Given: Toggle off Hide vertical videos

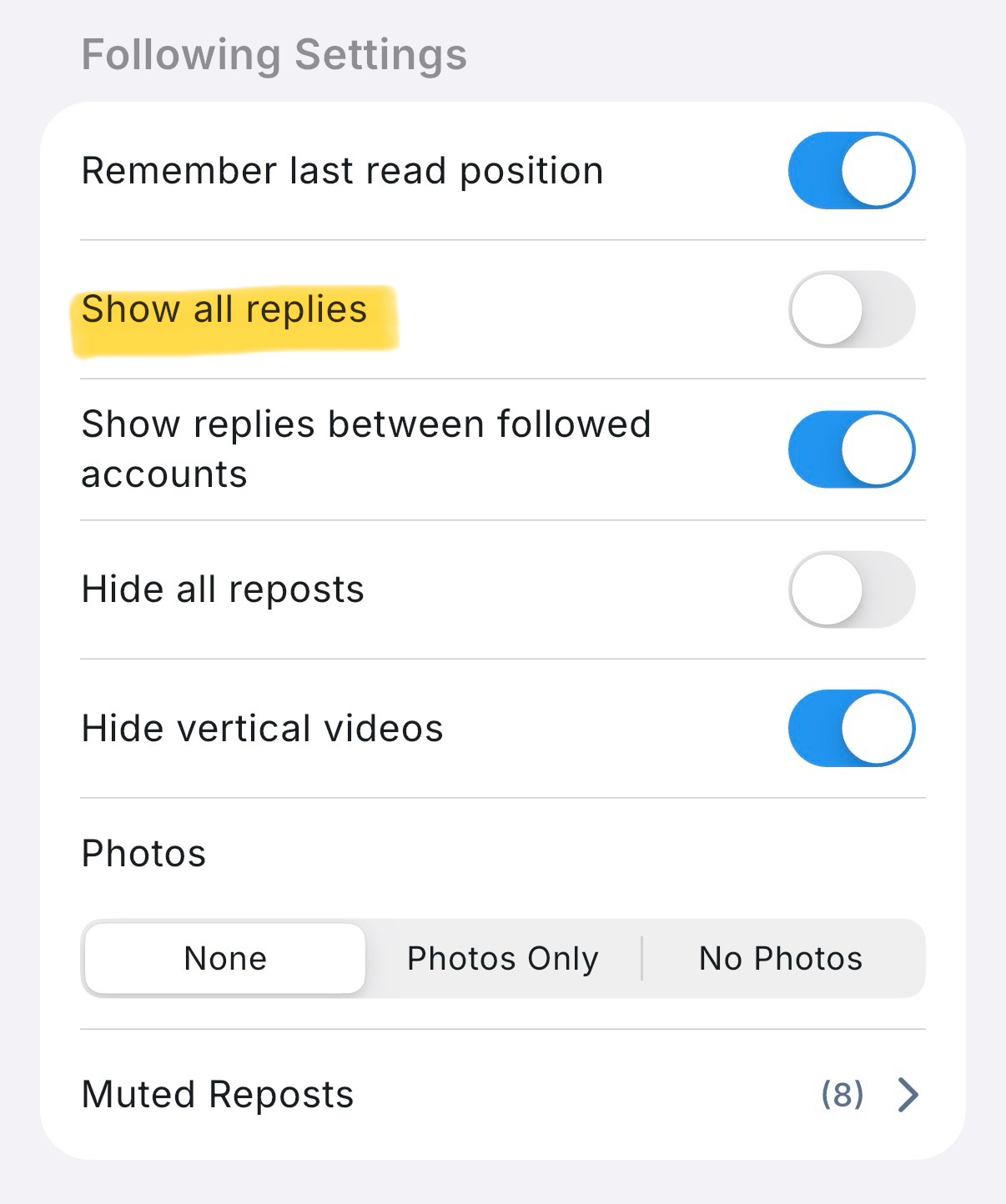Looking at the screenshot, I should tap(851, 728).
